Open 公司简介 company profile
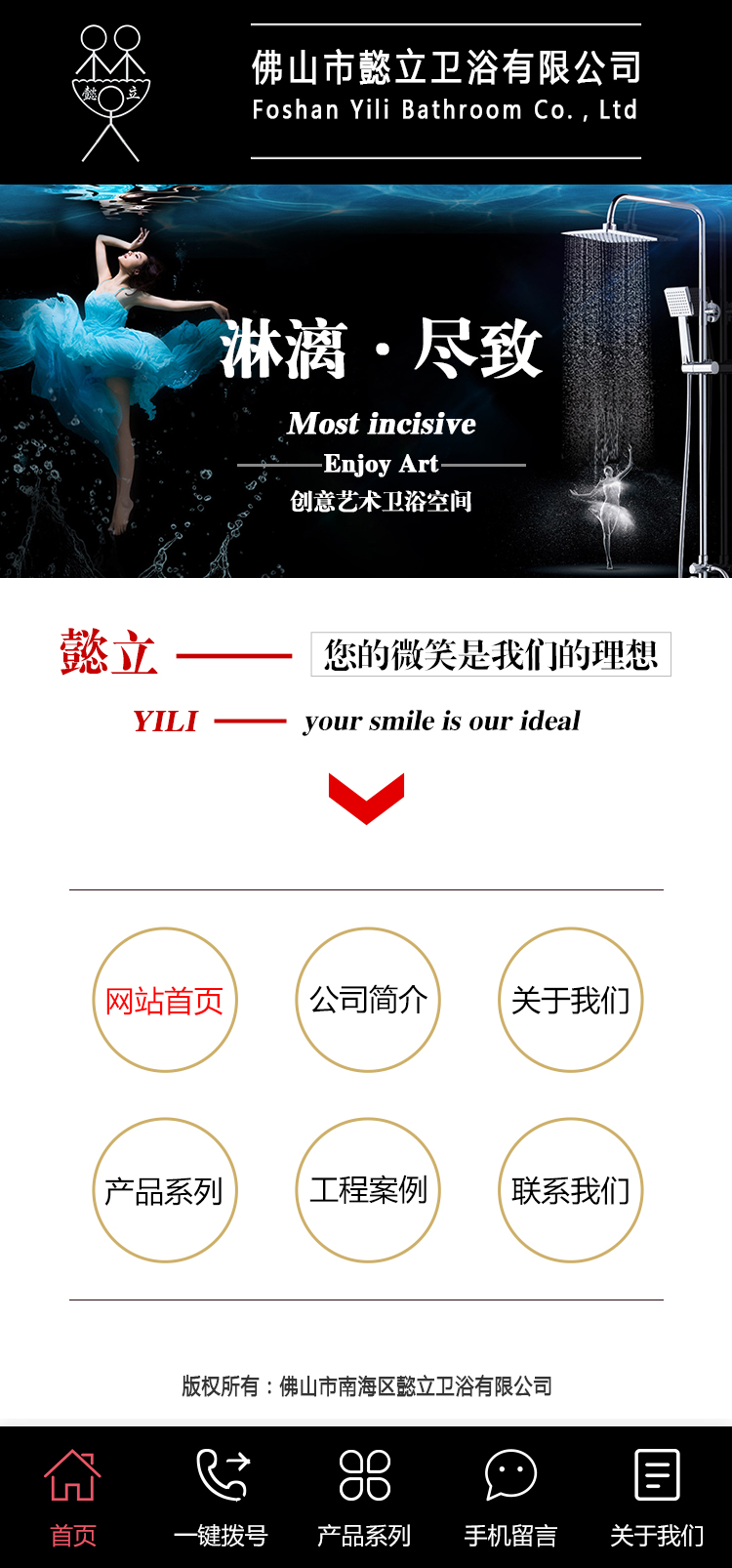732x1568 pixels. pyautogui.click(x=368, y=1000)
